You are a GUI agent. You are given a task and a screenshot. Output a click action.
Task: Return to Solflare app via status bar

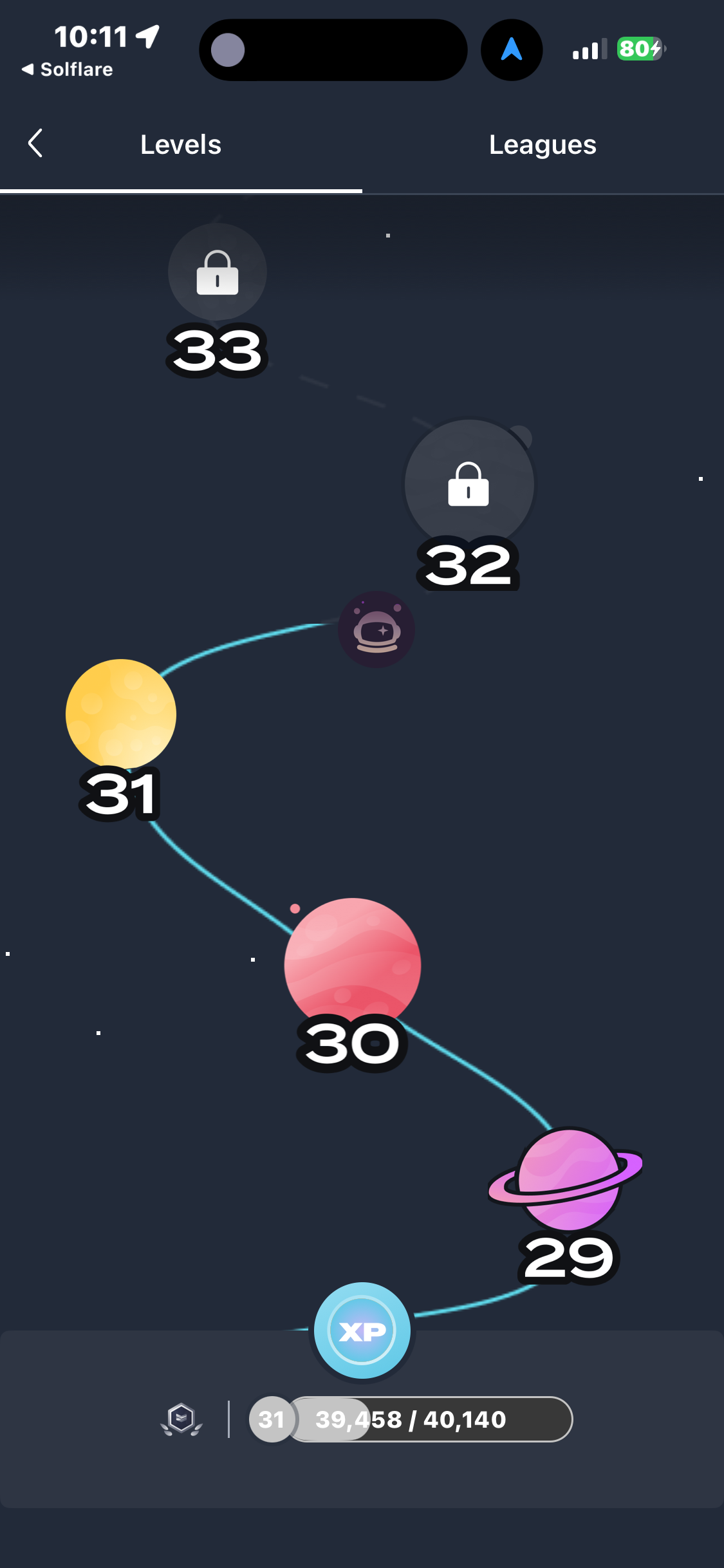(68, 70)
